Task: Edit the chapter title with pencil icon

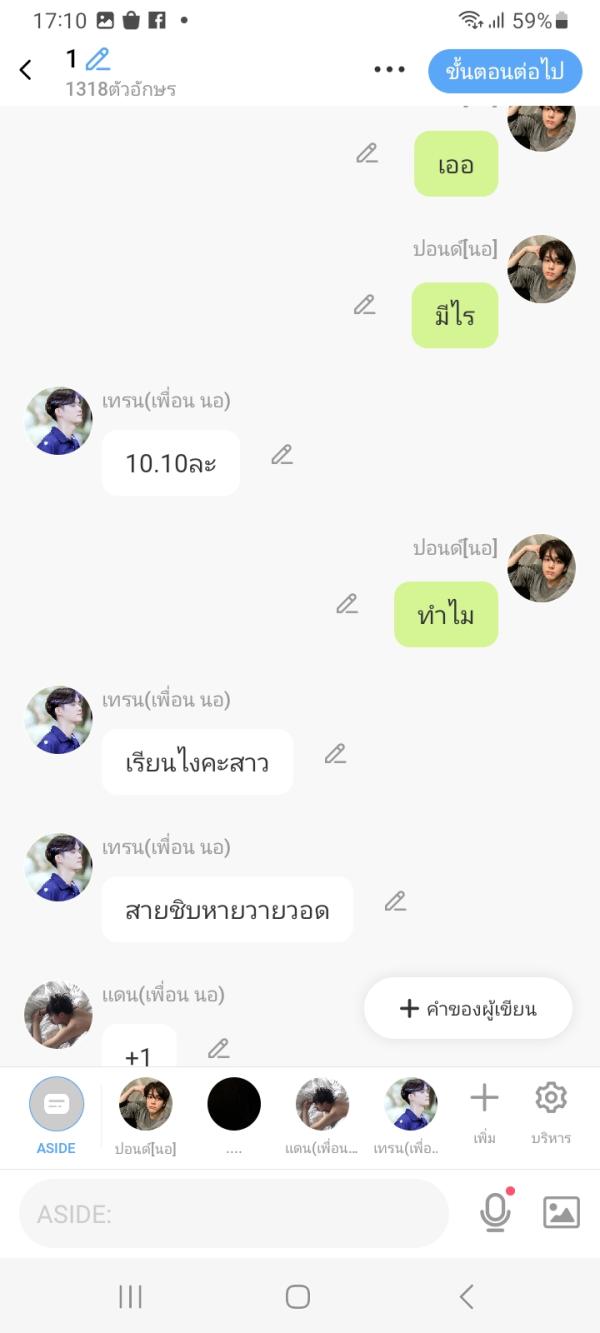Action: [97, 59]
